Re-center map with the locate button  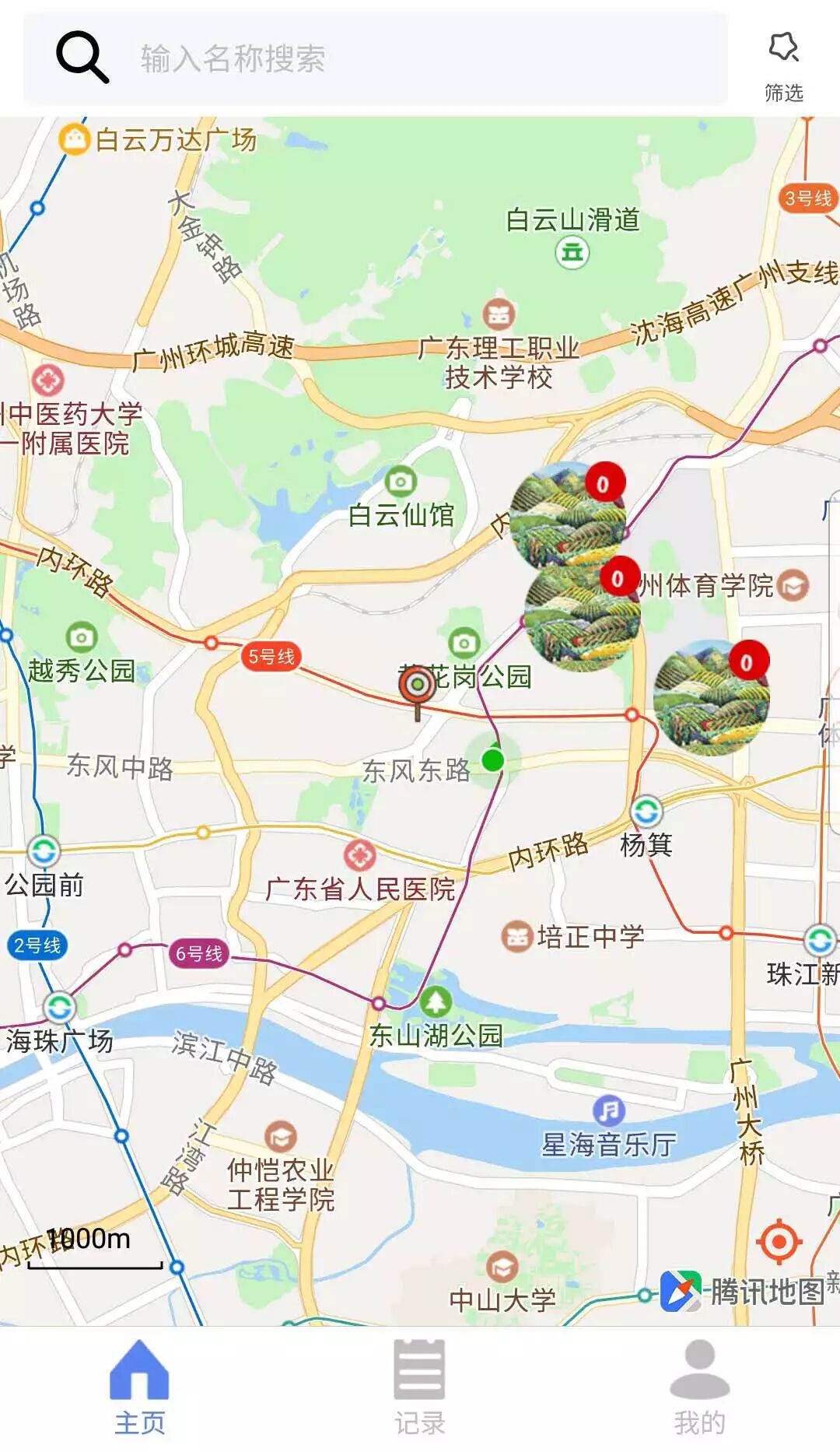[x=779, y=1241]
